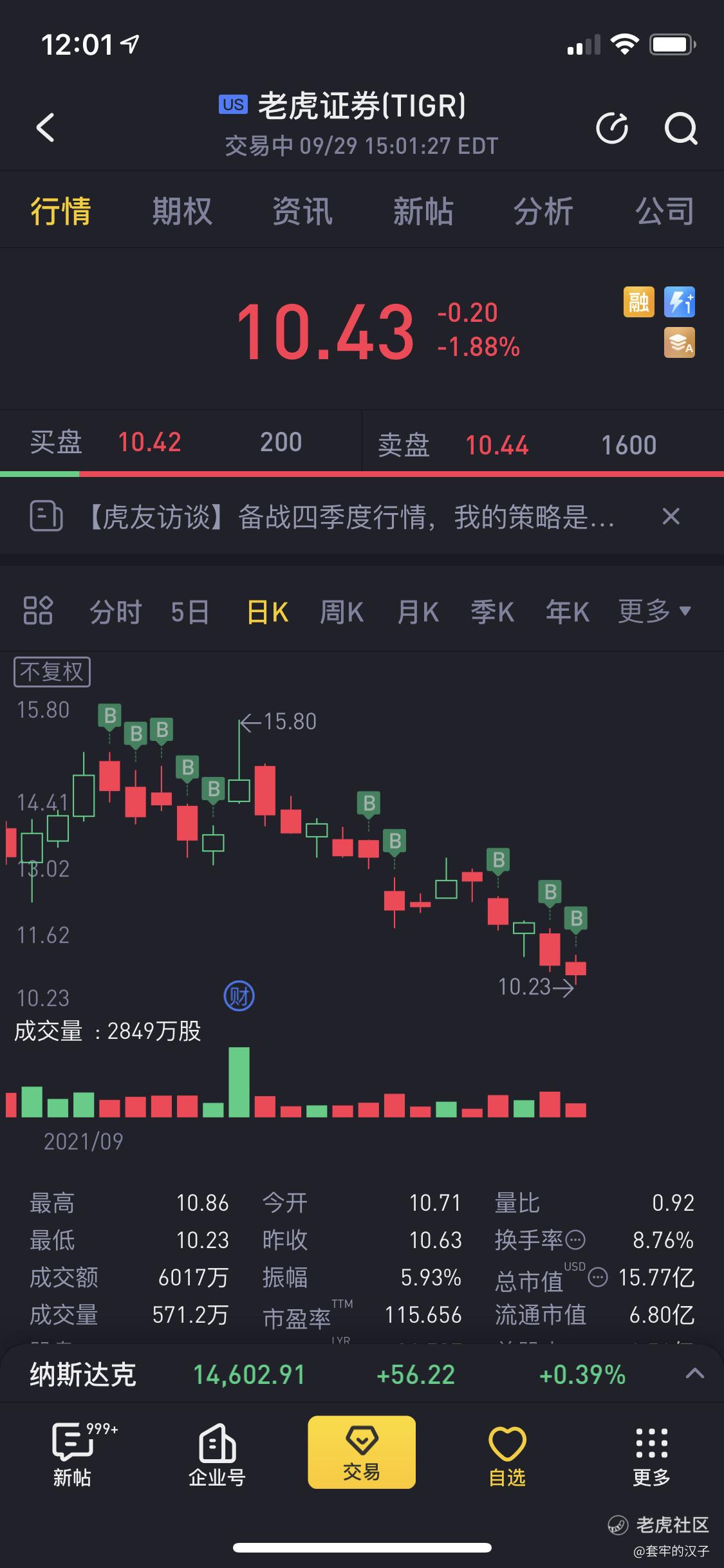Switch to the 期权 tab
This screenshot has height=1568, width=724.
pyautogui.click(x=182, y=211)
